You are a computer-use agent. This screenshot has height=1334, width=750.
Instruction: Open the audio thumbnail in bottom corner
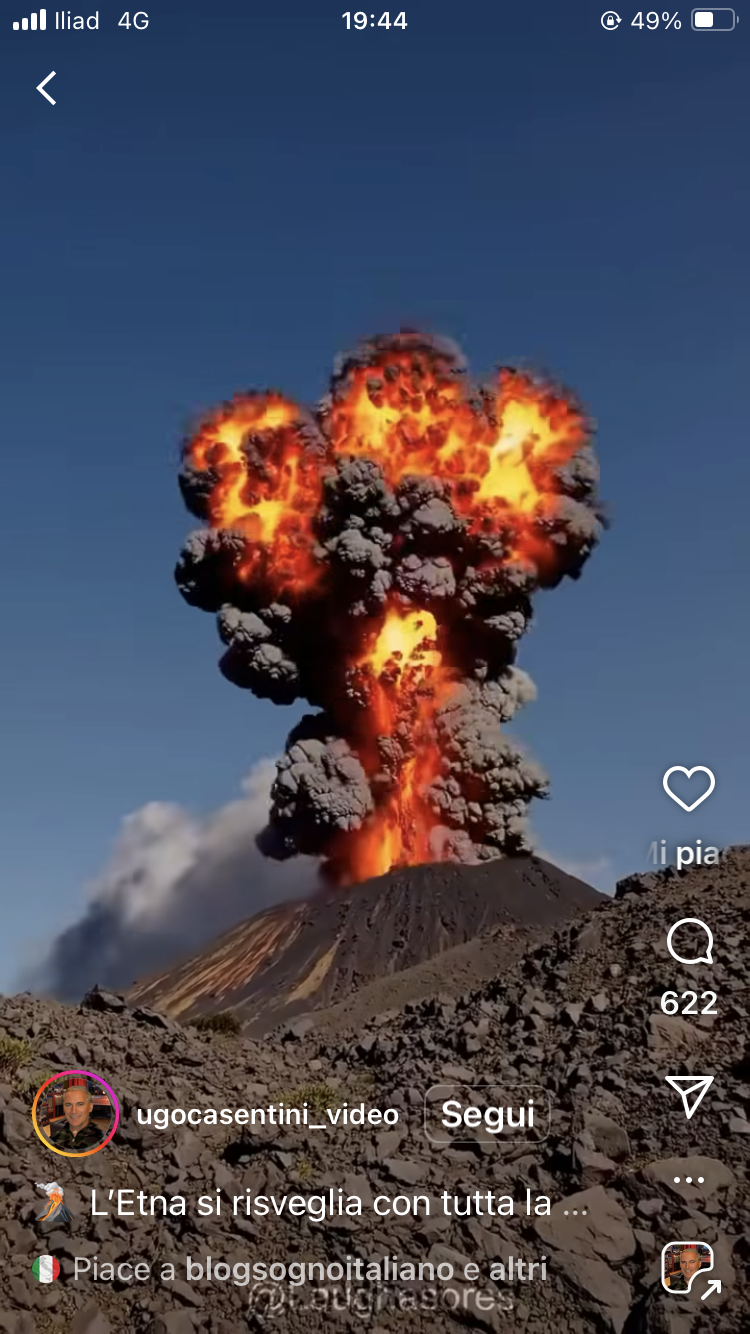click(x=689, y=1268)
